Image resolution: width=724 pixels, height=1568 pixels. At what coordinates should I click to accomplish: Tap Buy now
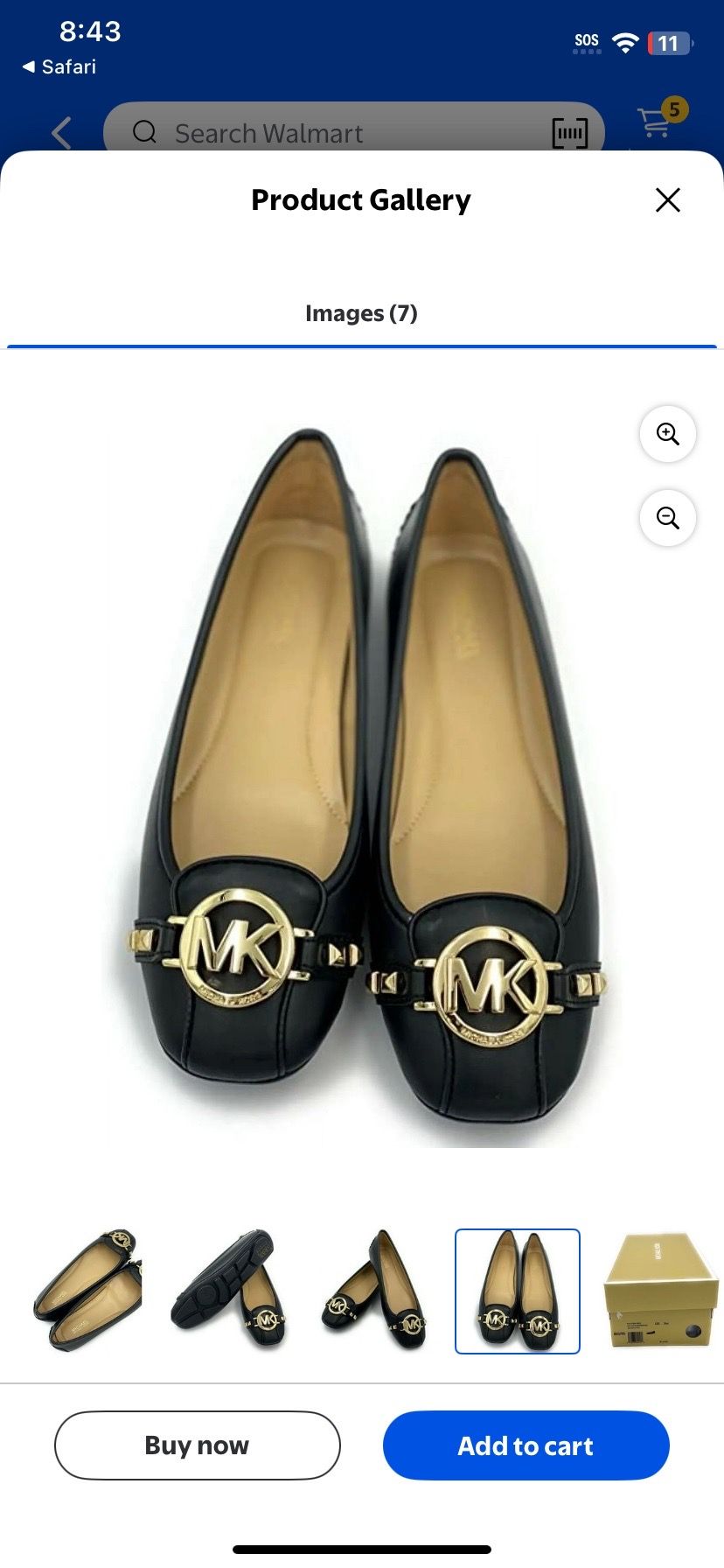click(198, 1445)
